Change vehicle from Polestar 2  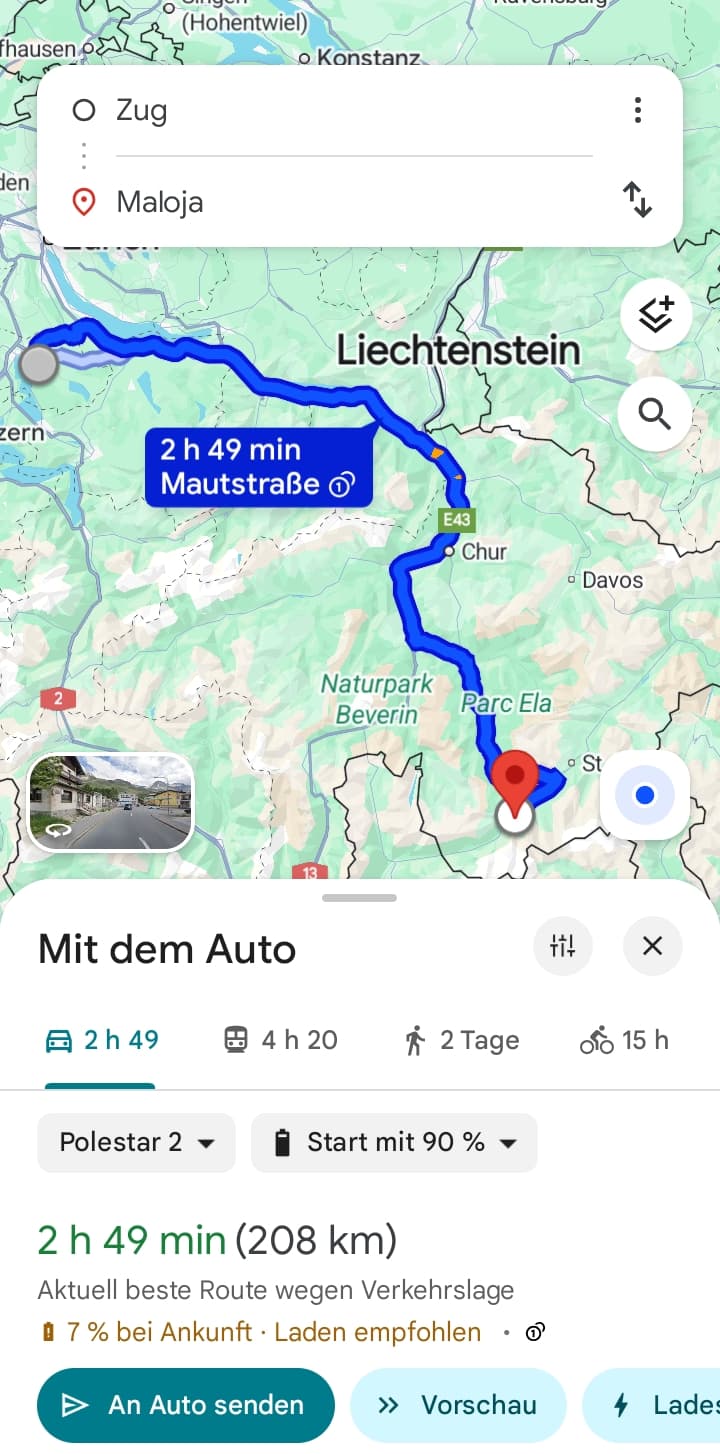(x=137, y=1142)
